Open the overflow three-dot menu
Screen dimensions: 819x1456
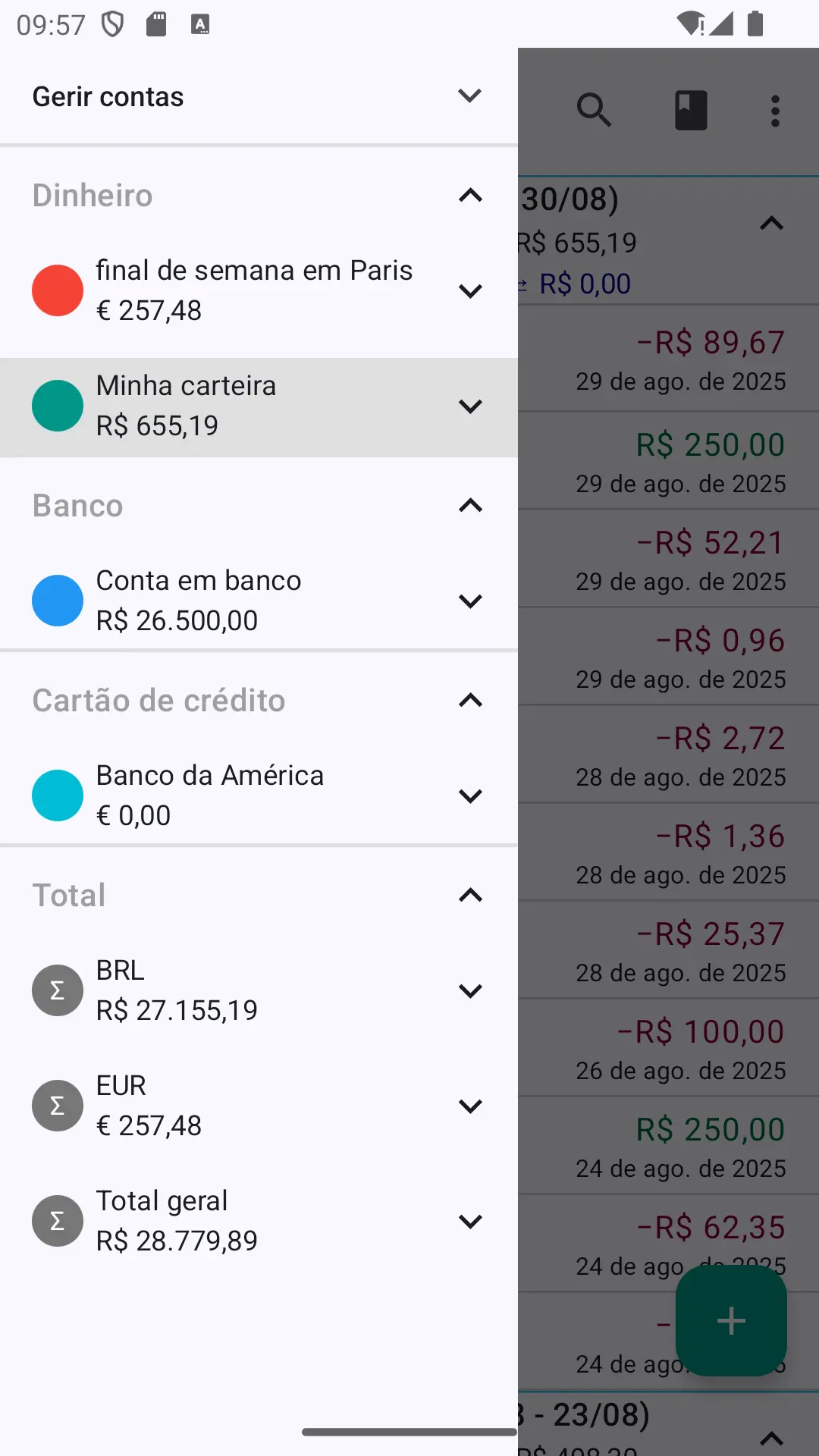pyautogui.click(x=774, y=111)
